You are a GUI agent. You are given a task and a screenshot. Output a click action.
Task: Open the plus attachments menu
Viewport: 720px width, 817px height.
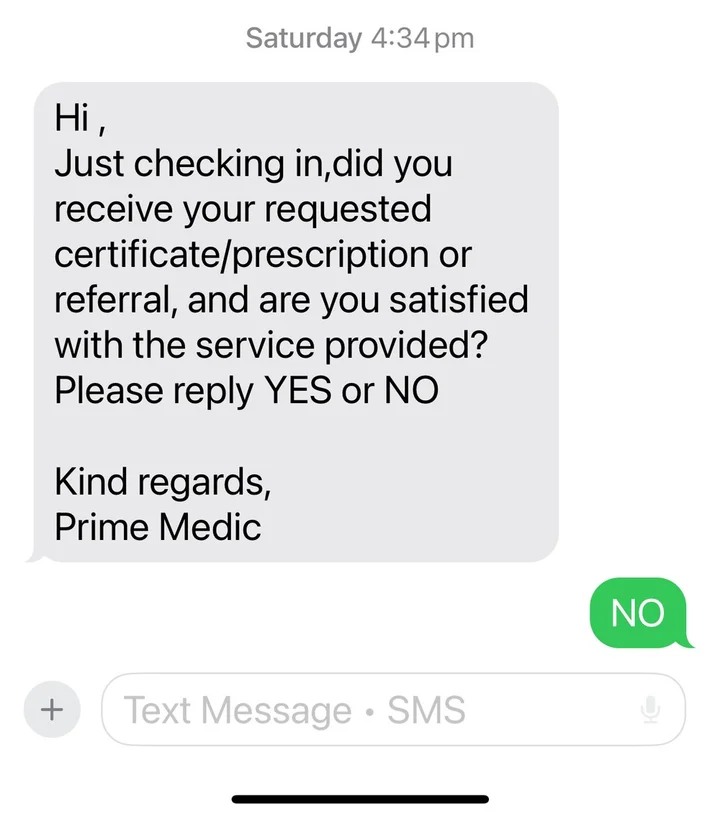coord(51,710)
